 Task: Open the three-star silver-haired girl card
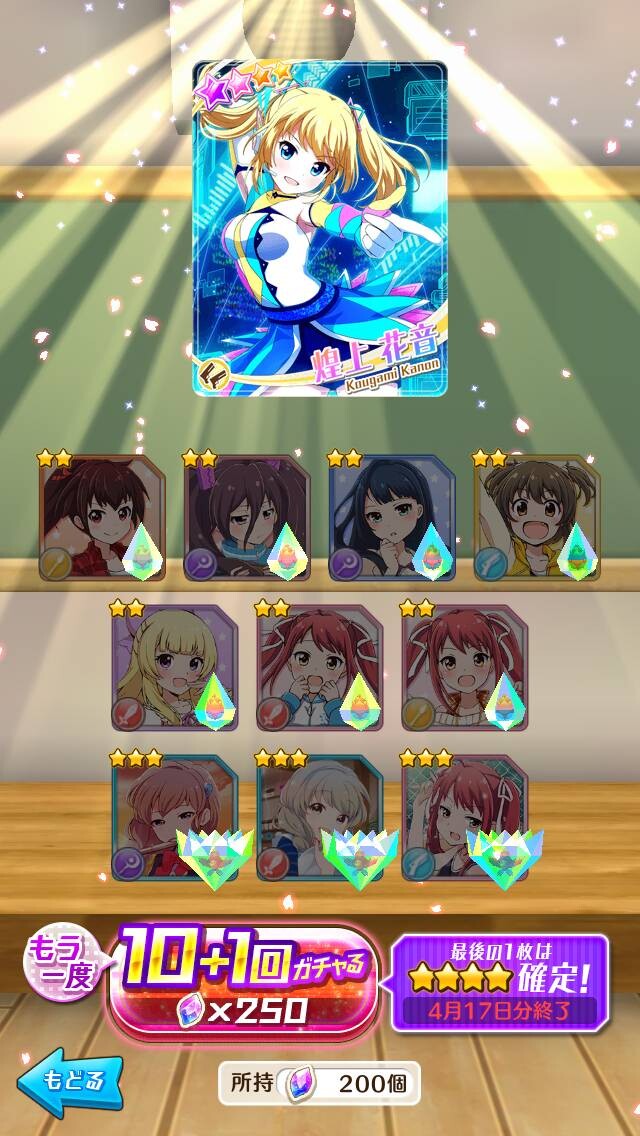click(x=320, y=818)
